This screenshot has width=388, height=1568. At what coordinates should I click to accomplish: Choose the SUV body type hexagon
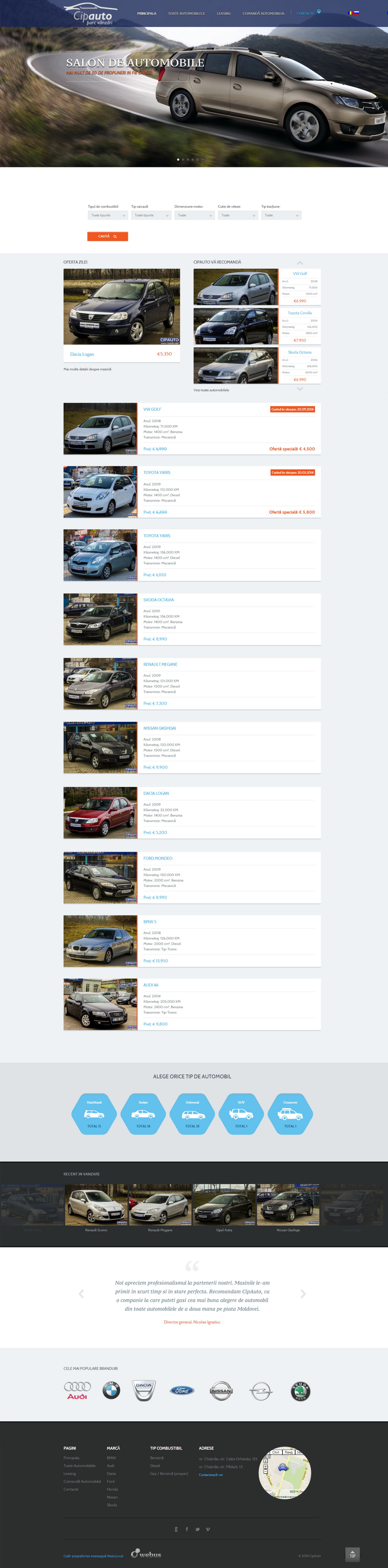click(x=241, y=1115)
